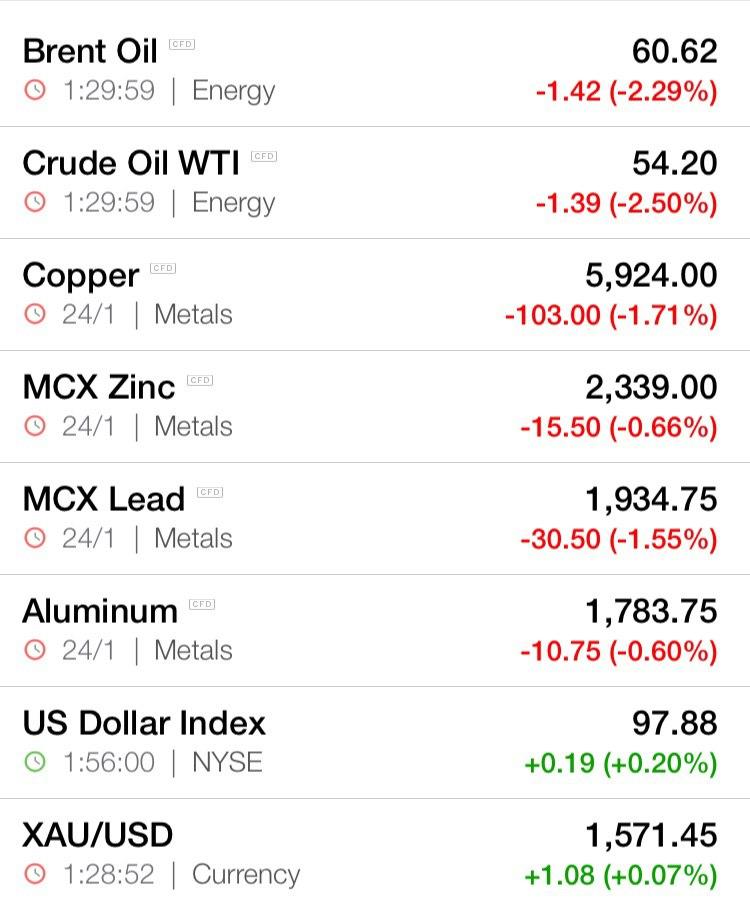The height and width of the screenshot is (906, 750).
Task: View the Copper instrument row
Action: [x=375, y=295]
